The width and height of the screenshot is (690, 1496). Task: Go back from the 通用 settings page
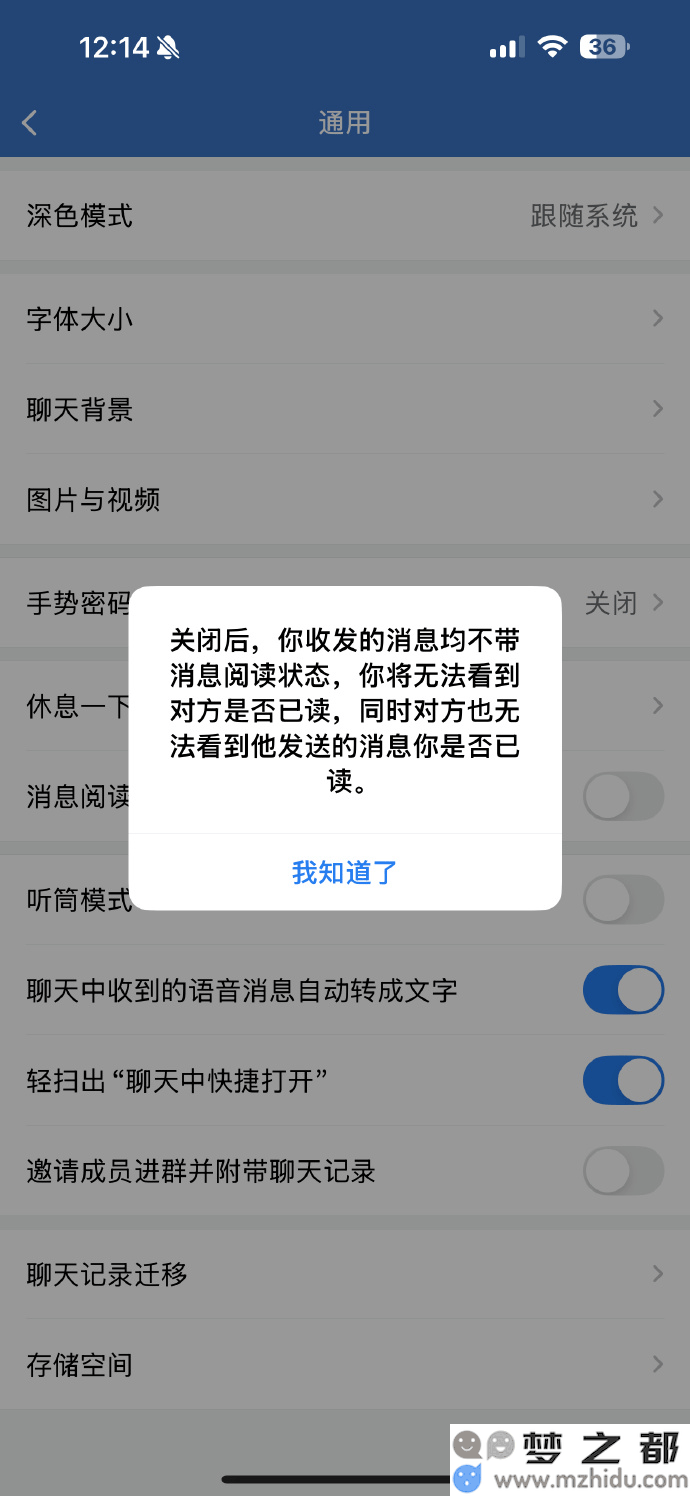(x=30, y=123)
